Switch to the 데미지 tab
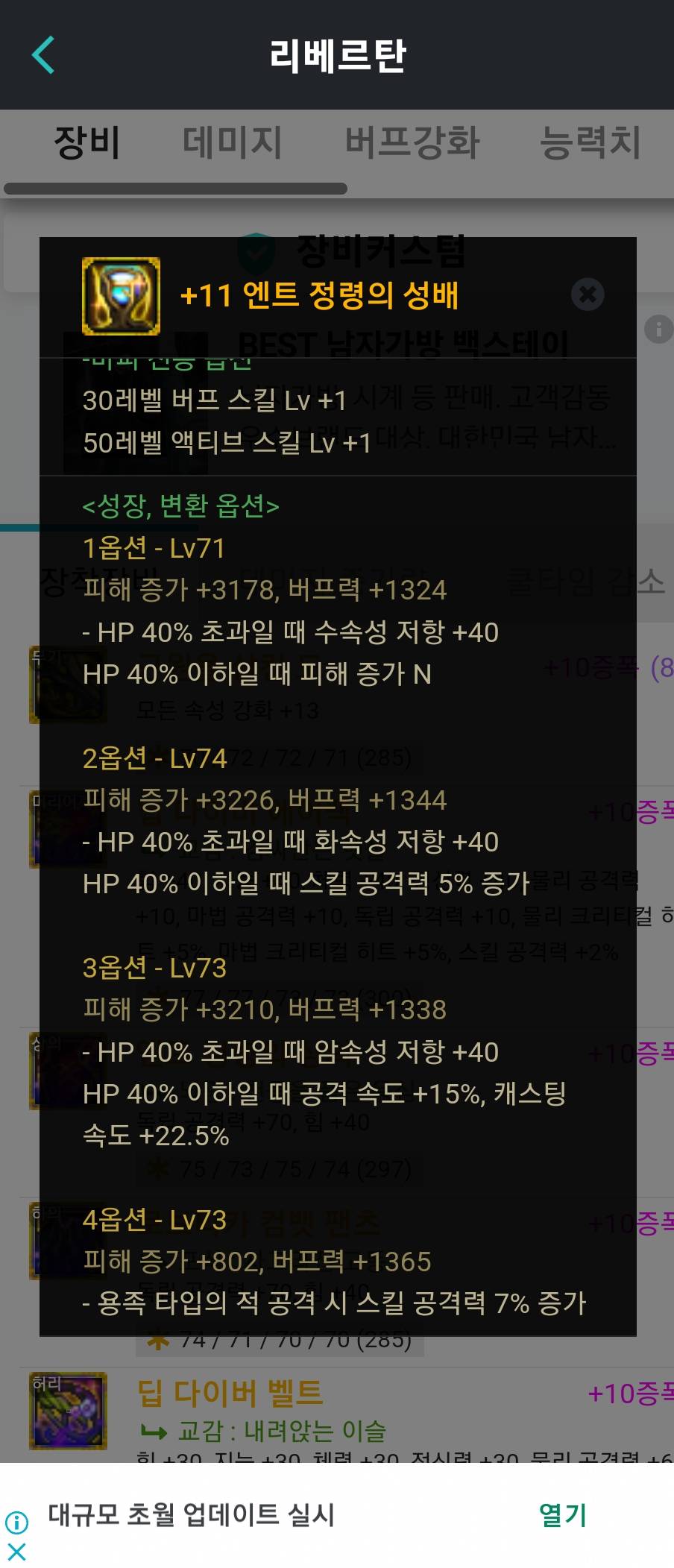The width and height of the screenshot is (674, 1568). click(x=232, y=142)
